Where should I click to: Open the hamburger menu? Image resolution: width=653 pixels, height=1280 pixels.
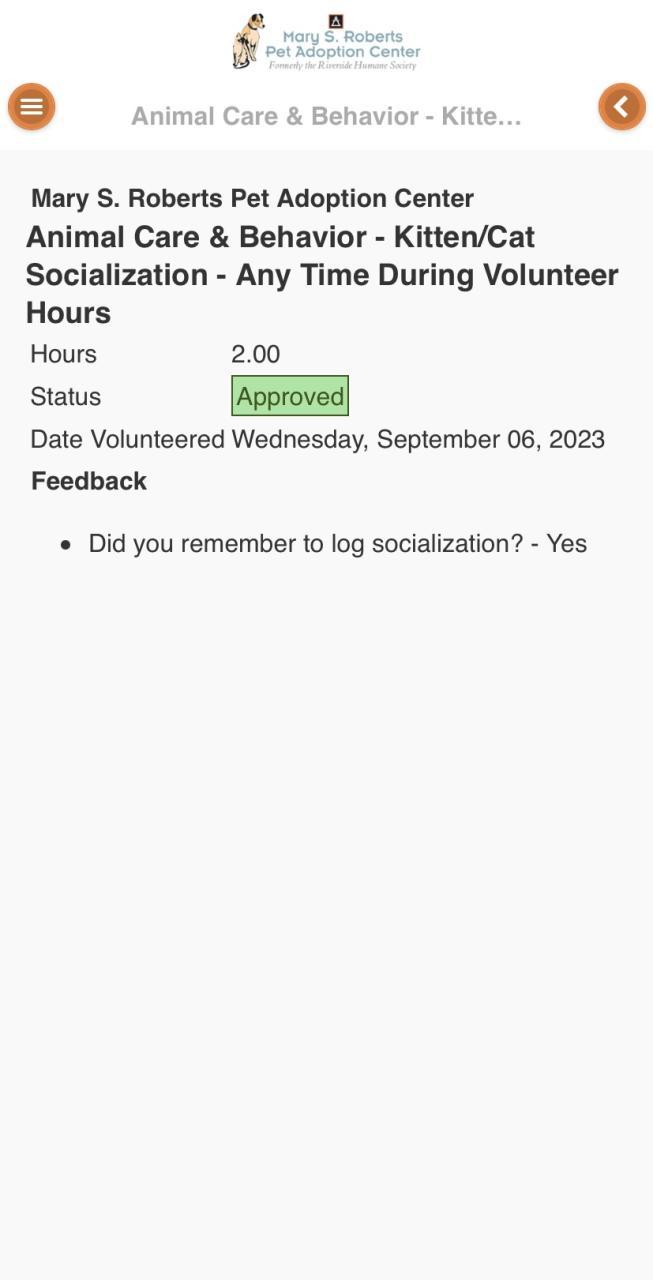coord(32,107)
